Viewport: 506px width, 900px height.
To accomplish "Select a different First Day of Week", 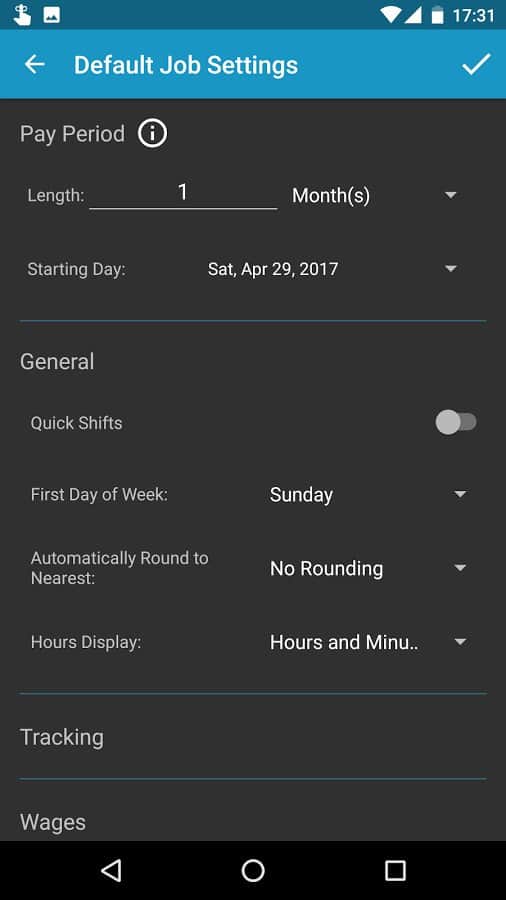I will (x=369, y=495).
